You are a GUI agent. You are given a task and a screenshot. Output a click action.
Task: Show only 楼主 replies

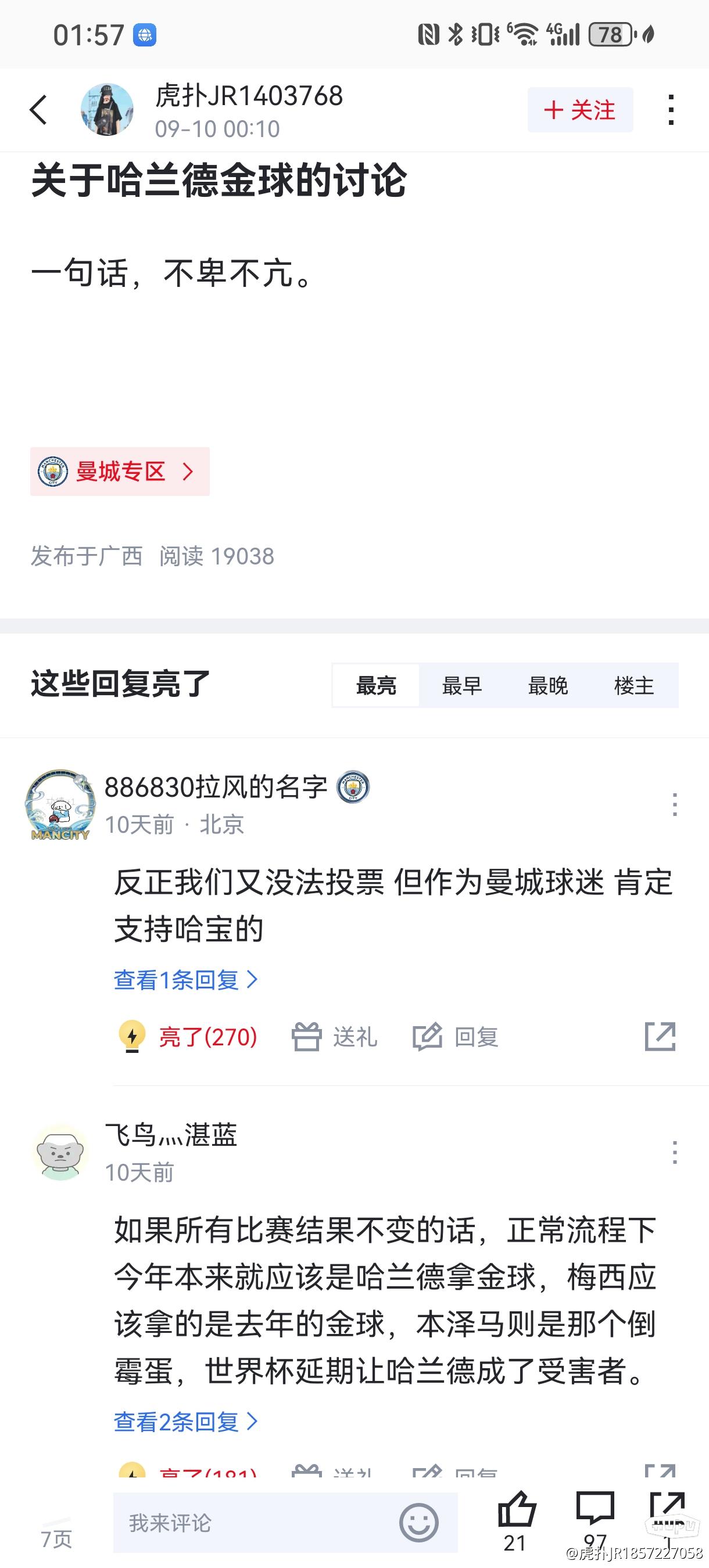click(633, 686)
